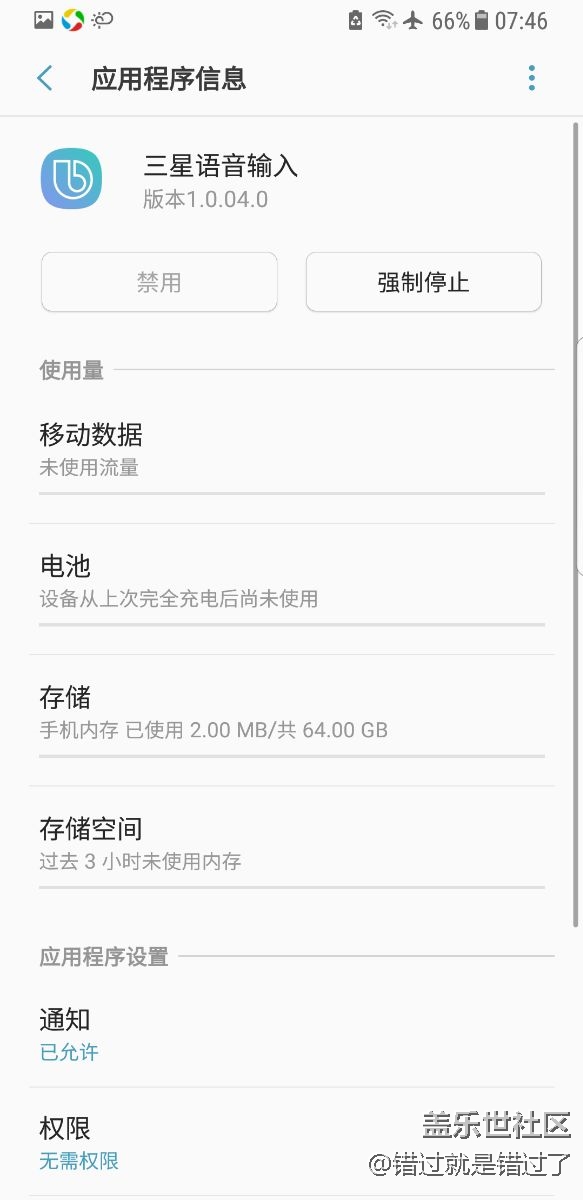
Task: Open 权限 permissions settings
Action: pyautogui.click(x=291, y=1142)
